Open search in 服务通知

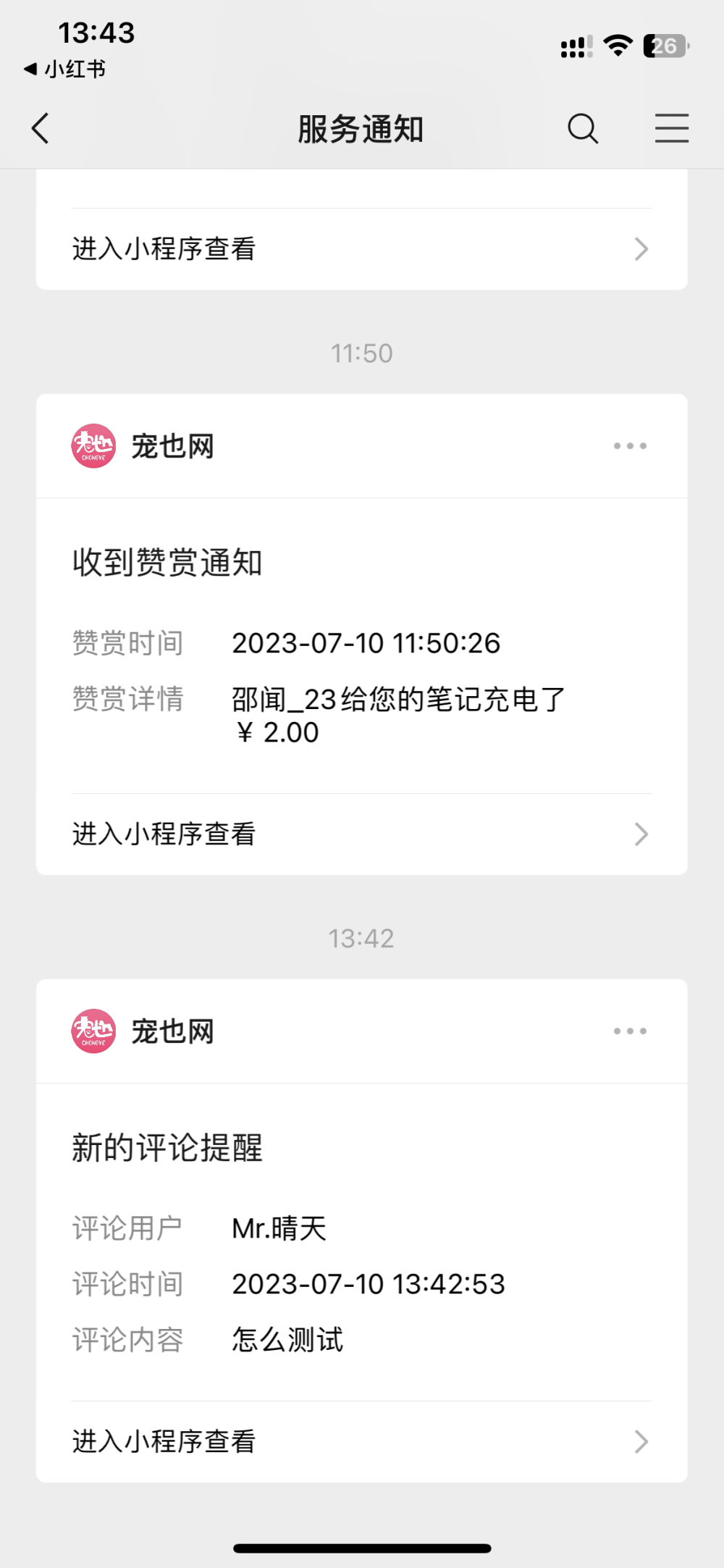tap(583, 129)
